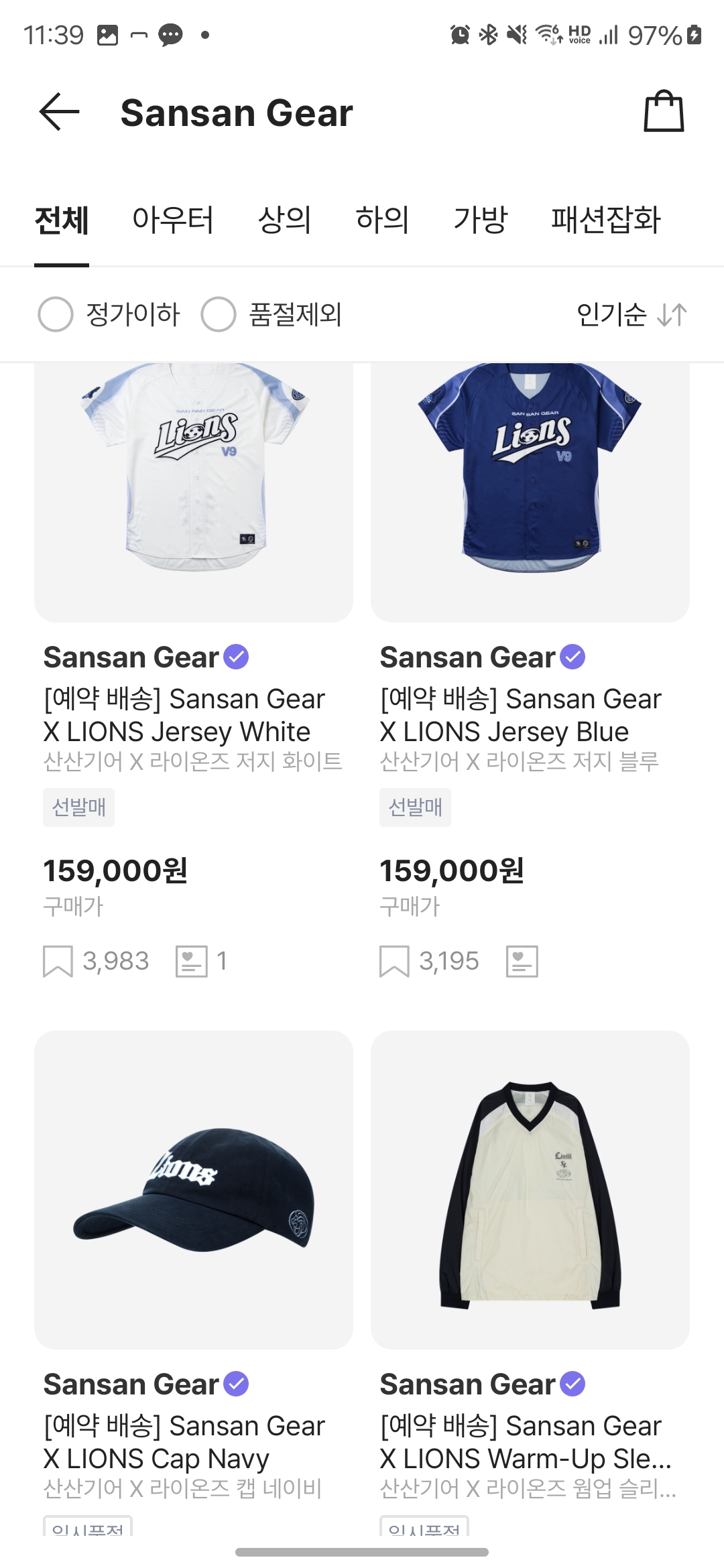Switch to the 아우터 tab

[x=173, y=220]
